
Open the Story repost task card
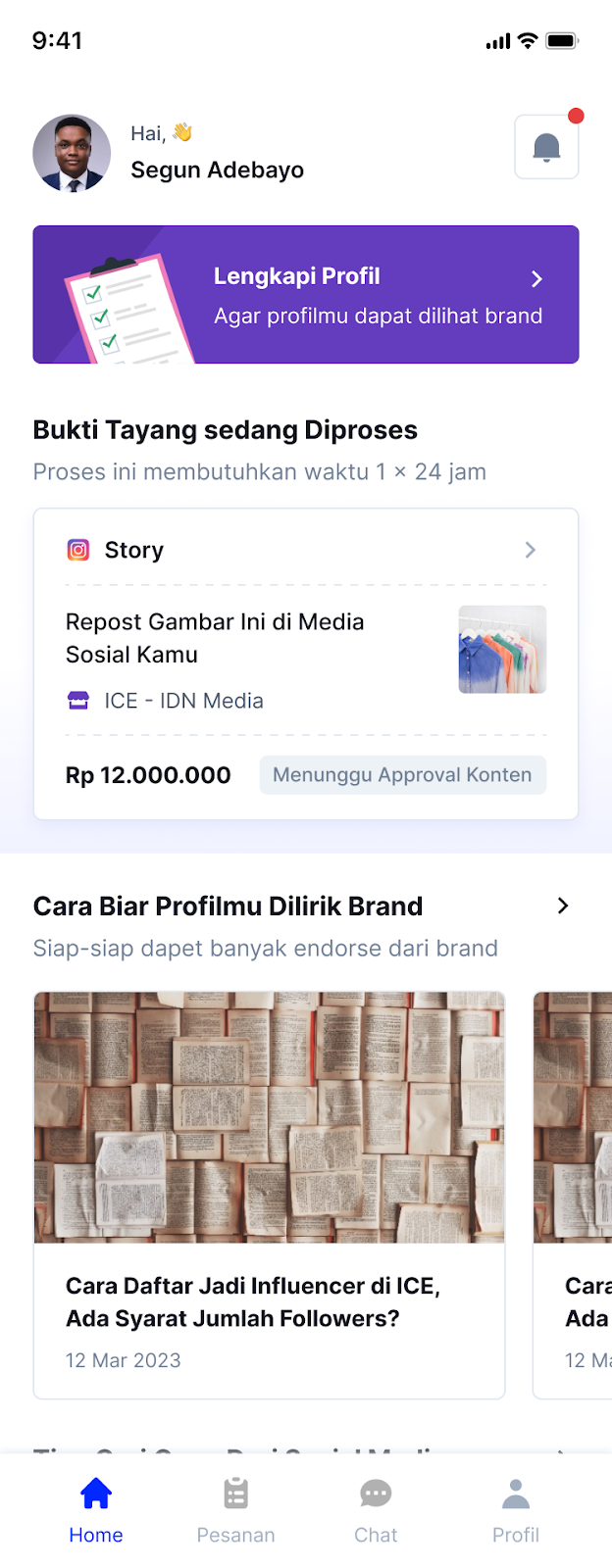306,663
